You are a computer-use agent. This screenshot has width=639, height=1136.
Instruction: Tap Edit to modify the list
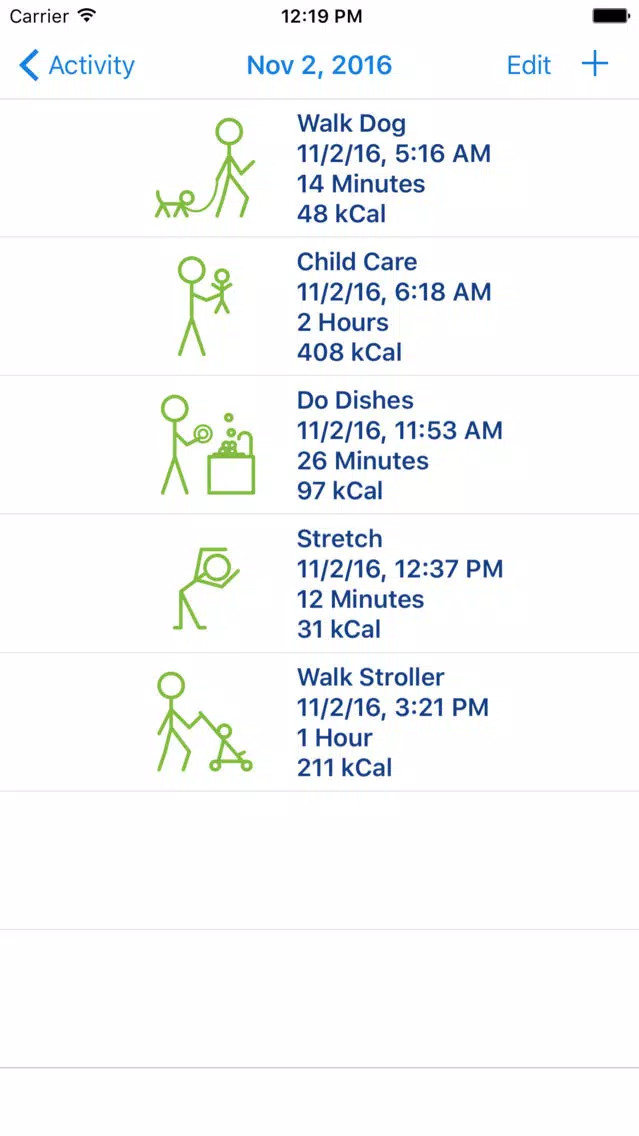tap(528, 65)
